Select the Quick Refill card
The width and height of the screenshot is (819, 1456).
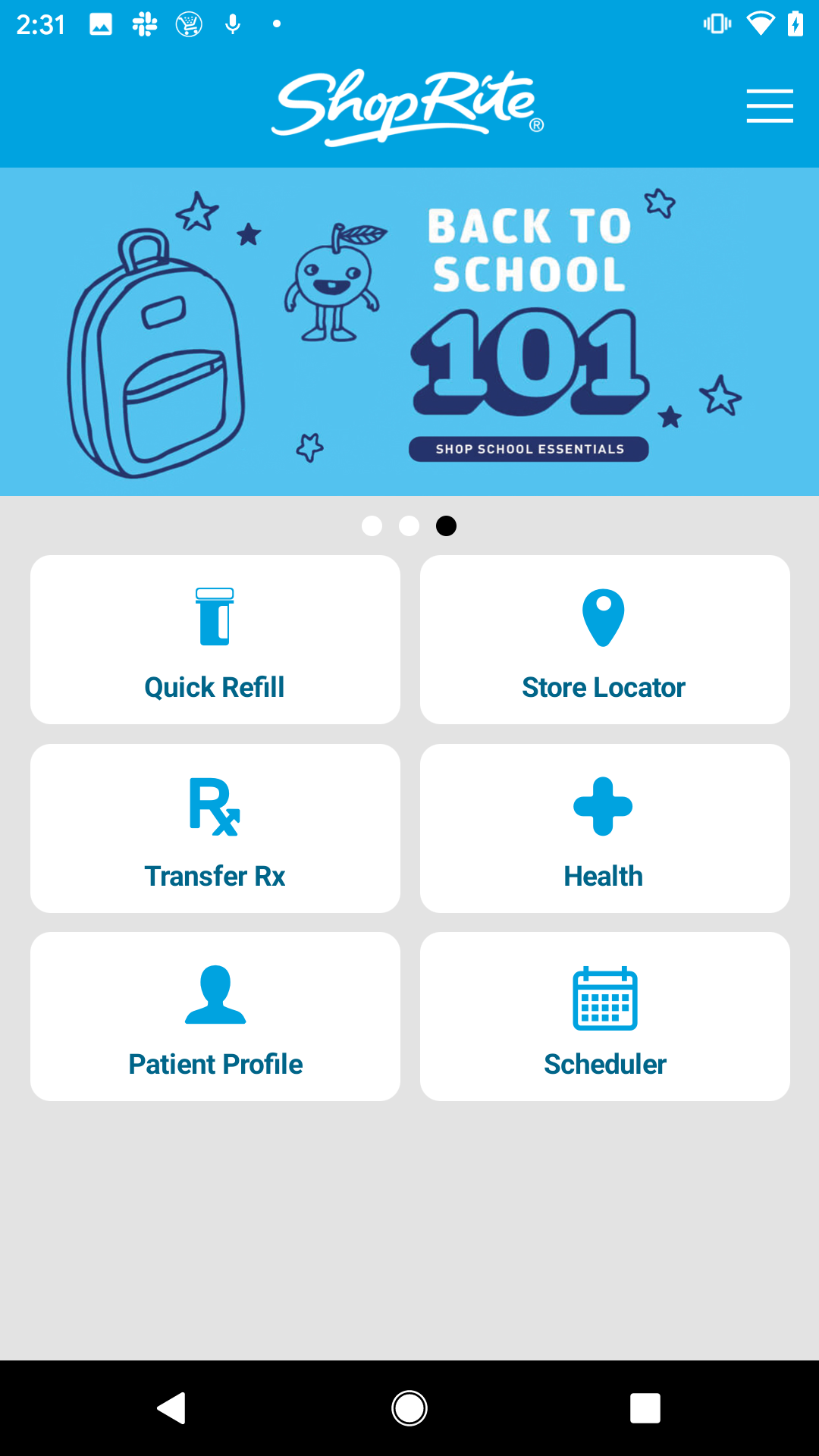pyautogui.click(x=215, y=639)
